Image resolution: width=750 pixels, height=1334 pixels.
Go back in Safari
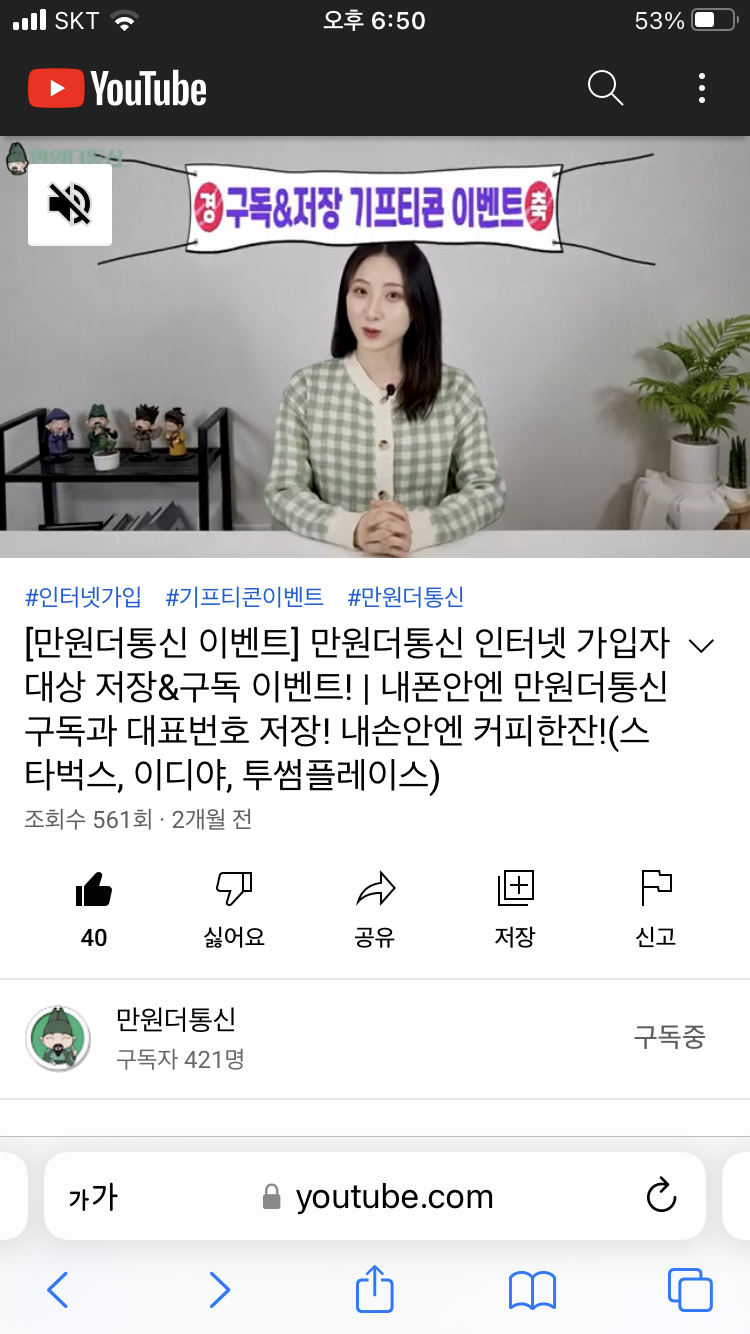coord(58,1290)
